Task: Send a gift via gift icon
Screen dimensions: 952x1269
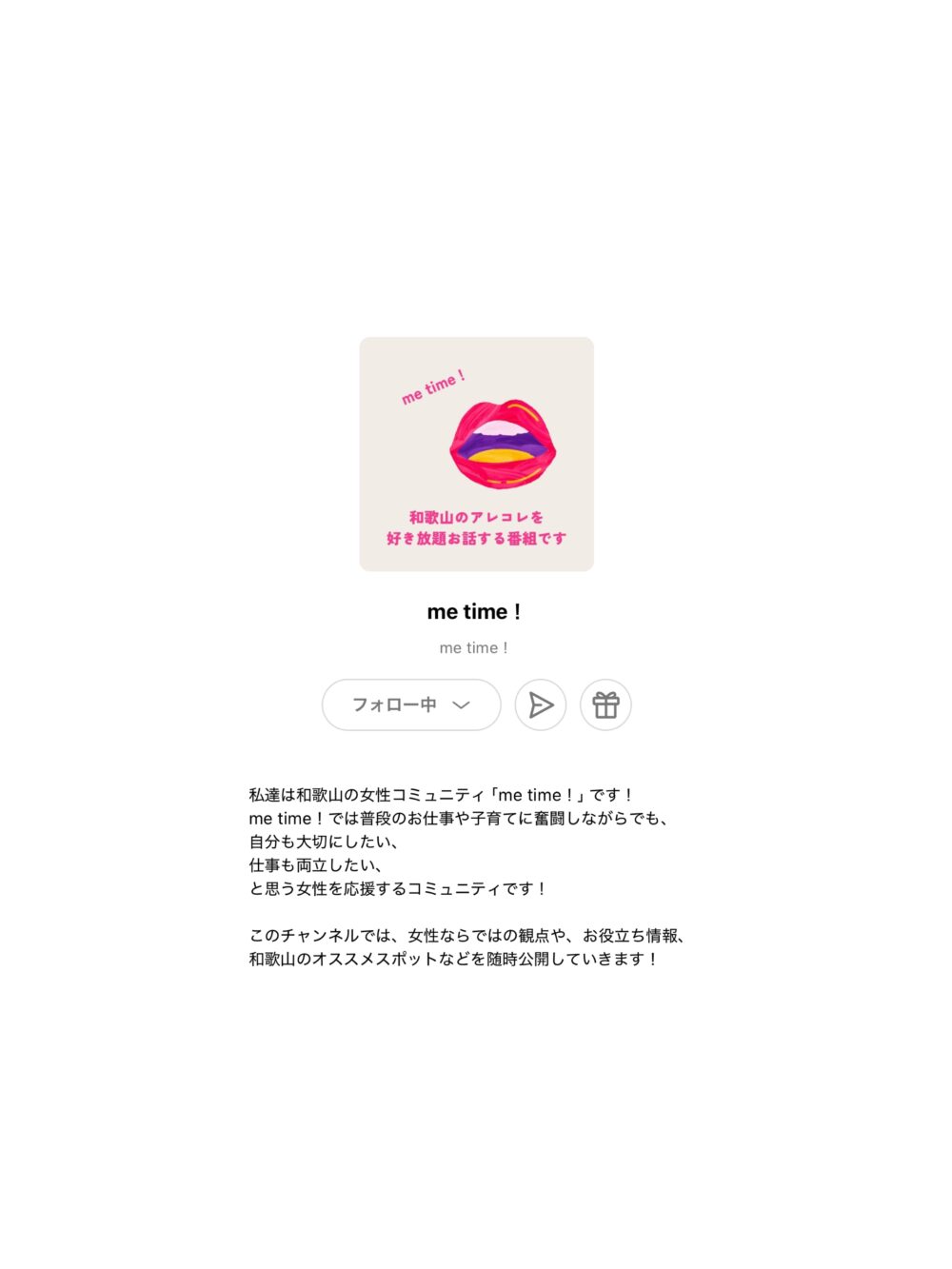Action: pyautogui.click(x=605, y=704)
